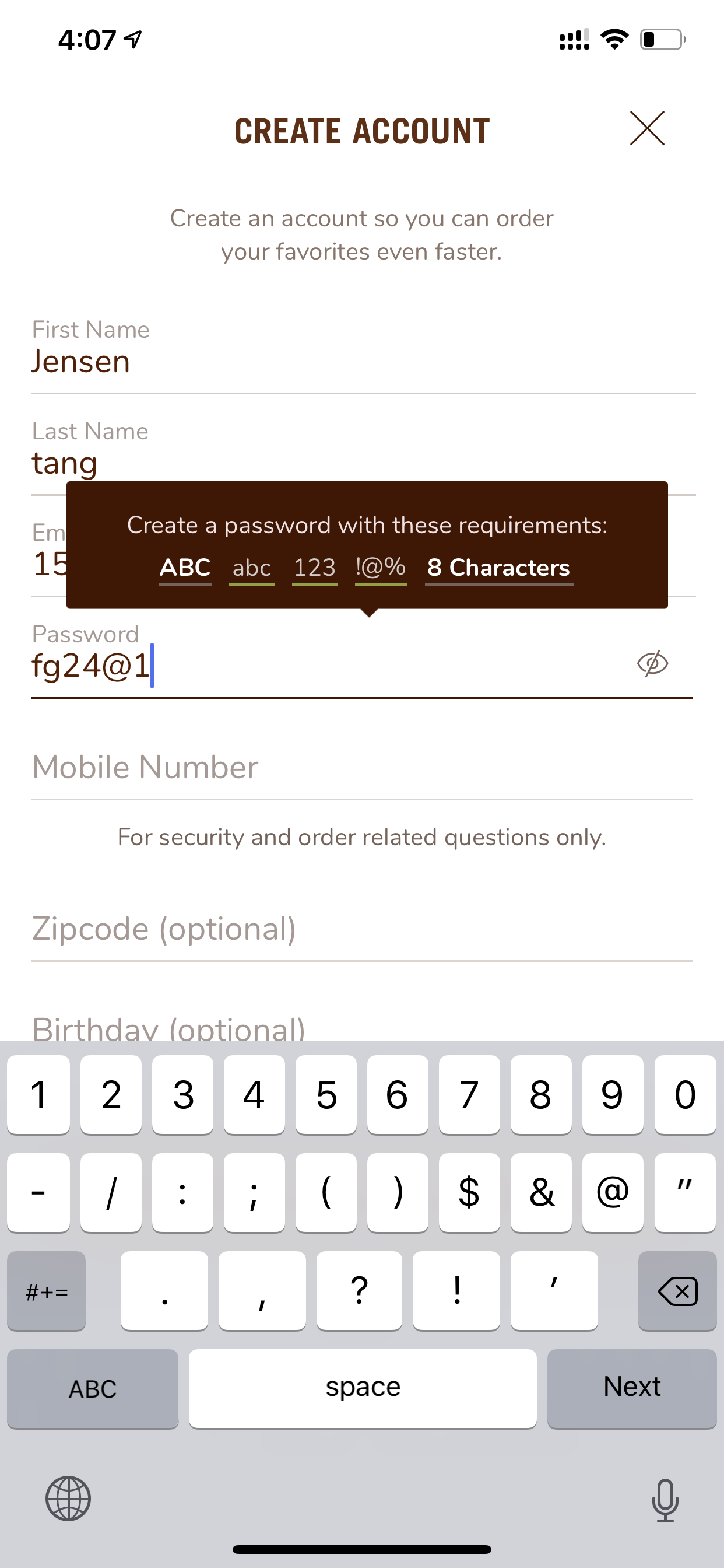Tap the keyboard backspace key
The image size is (724, 1568).
tap(677, 1291)
